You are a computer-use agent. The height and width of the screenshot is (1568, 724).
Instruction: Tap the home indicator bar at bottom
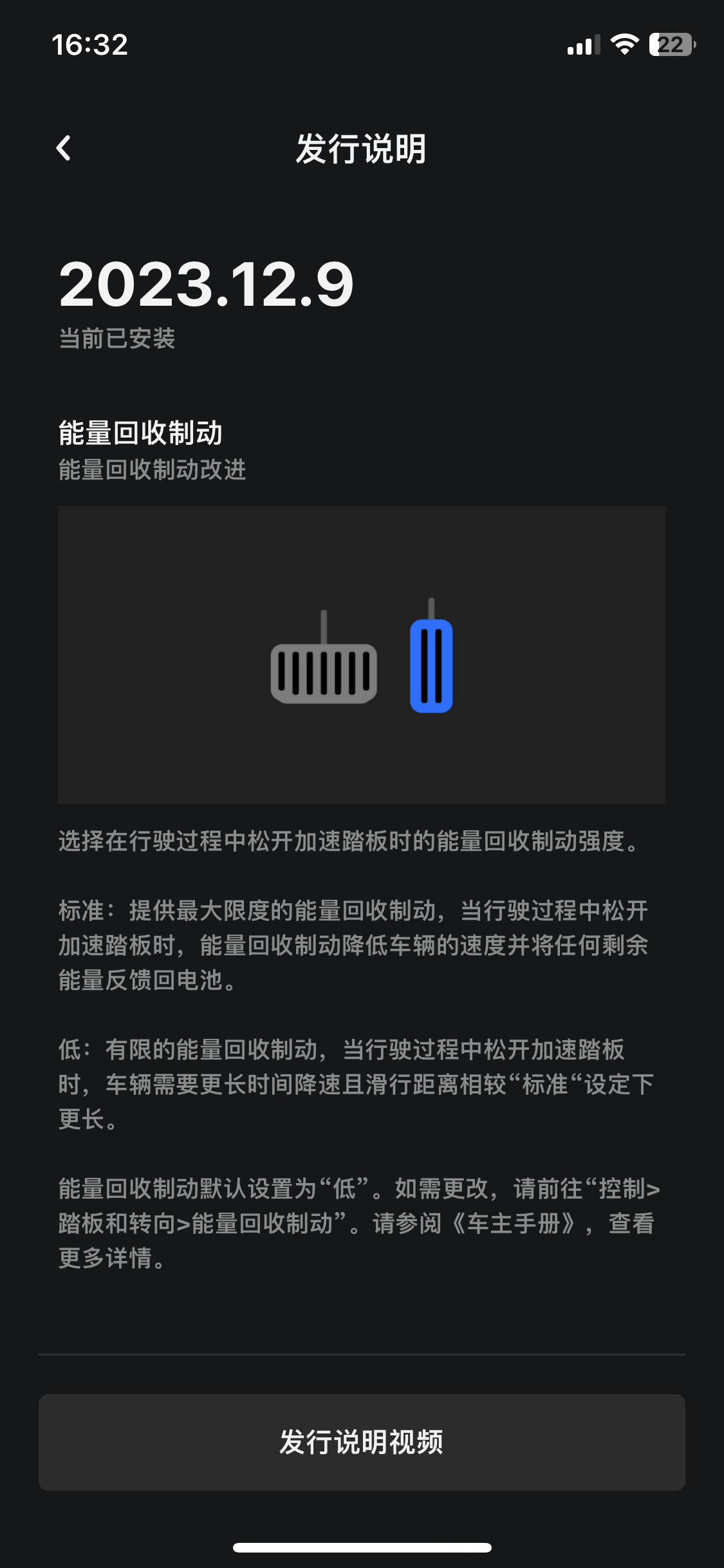[x=362, y=1547]
